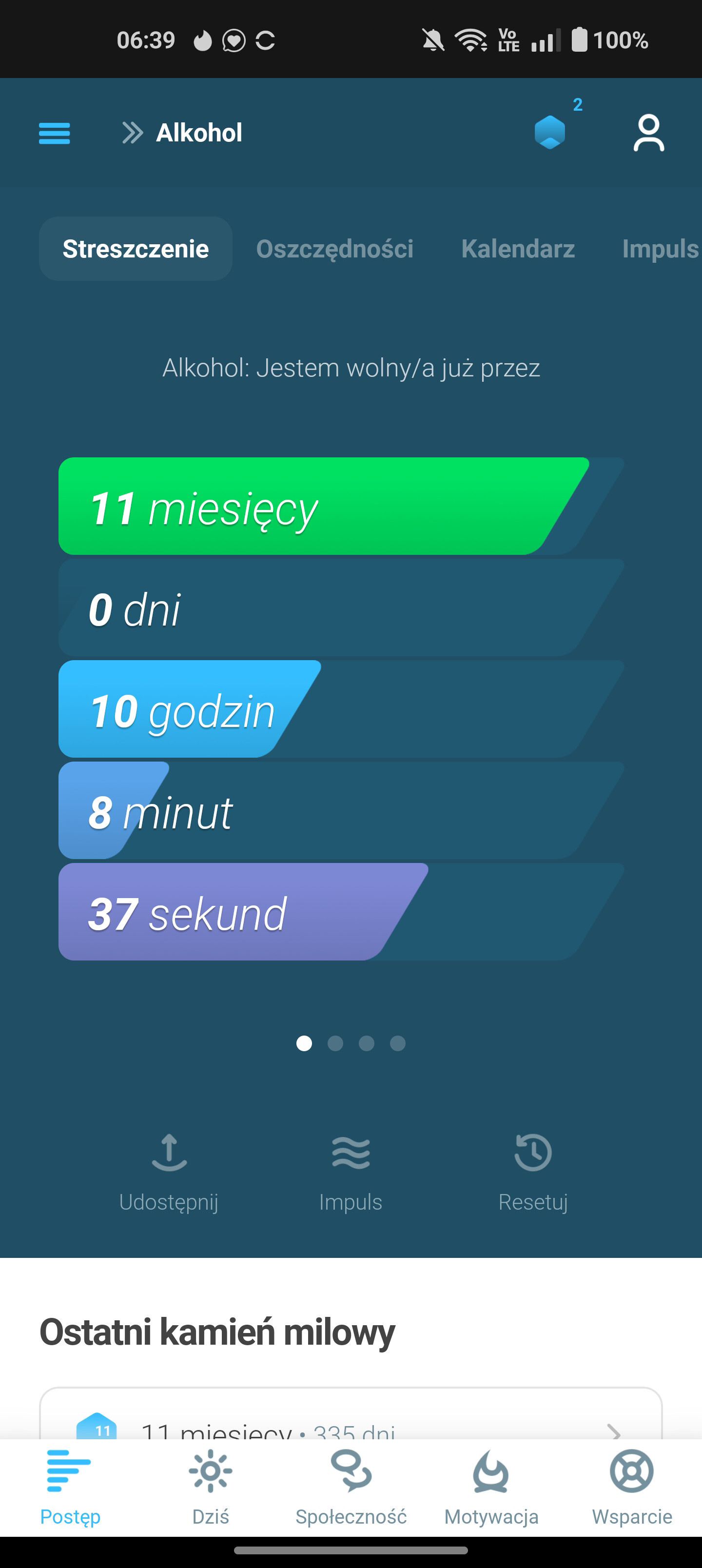The width and height of the screenshot is (702, 1568).
Task: Open the user profile icon
Action: point(648,133)
